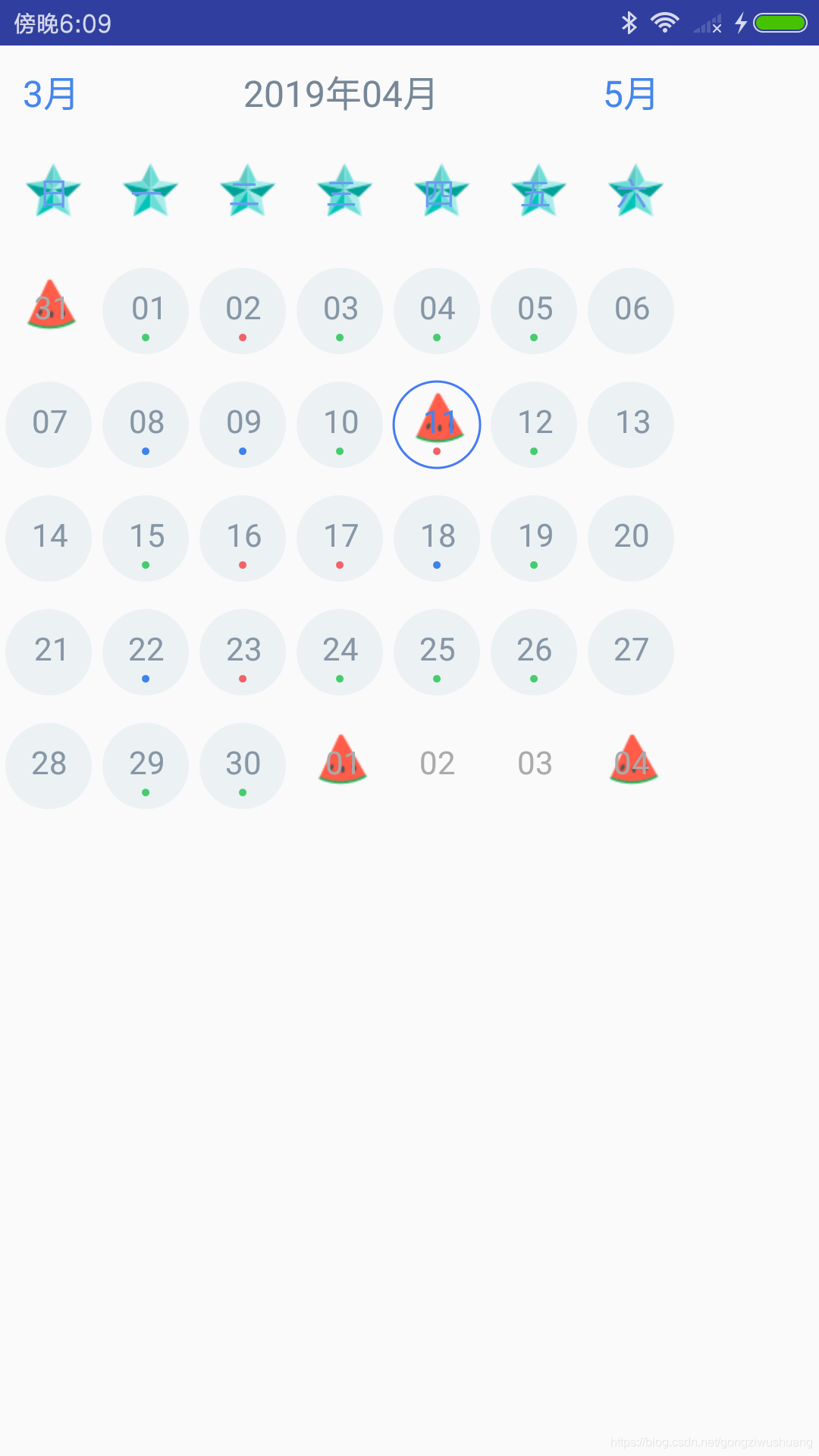Pick date 15 in the calendar
The image size is (819, 1456).
146,538
